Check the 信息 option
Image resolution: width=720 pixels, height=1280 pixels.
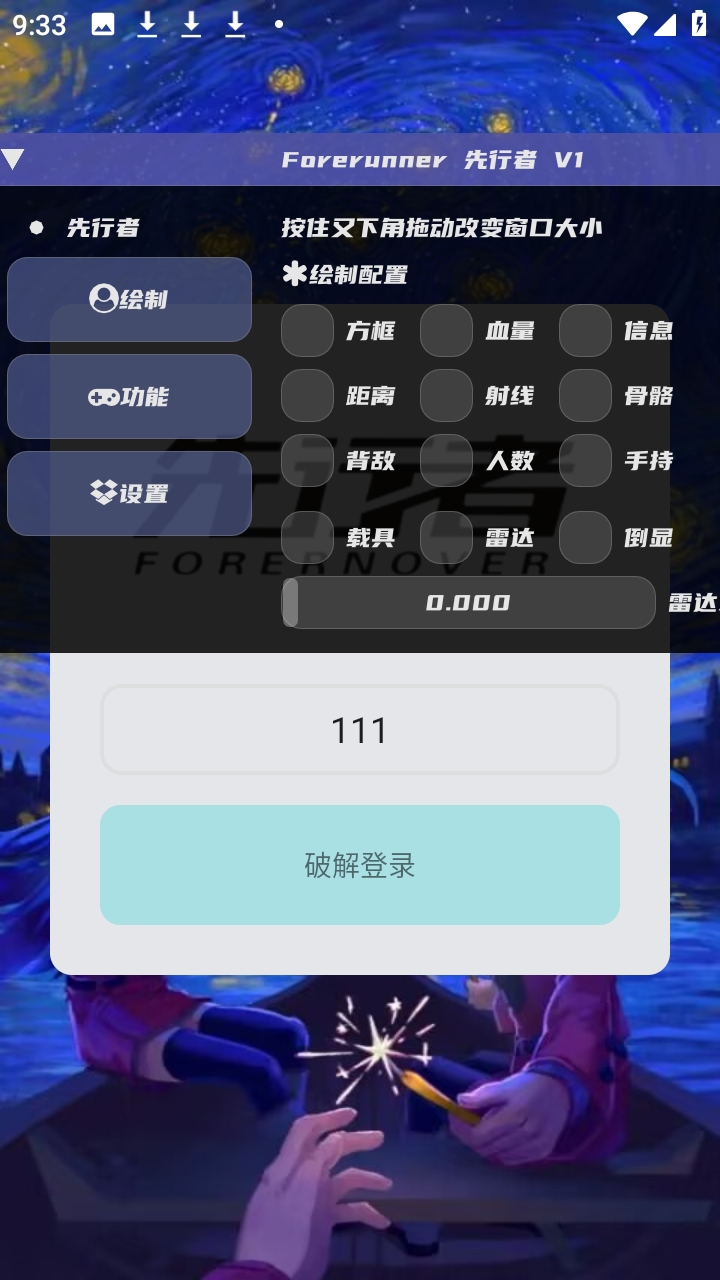click(585, 331)
